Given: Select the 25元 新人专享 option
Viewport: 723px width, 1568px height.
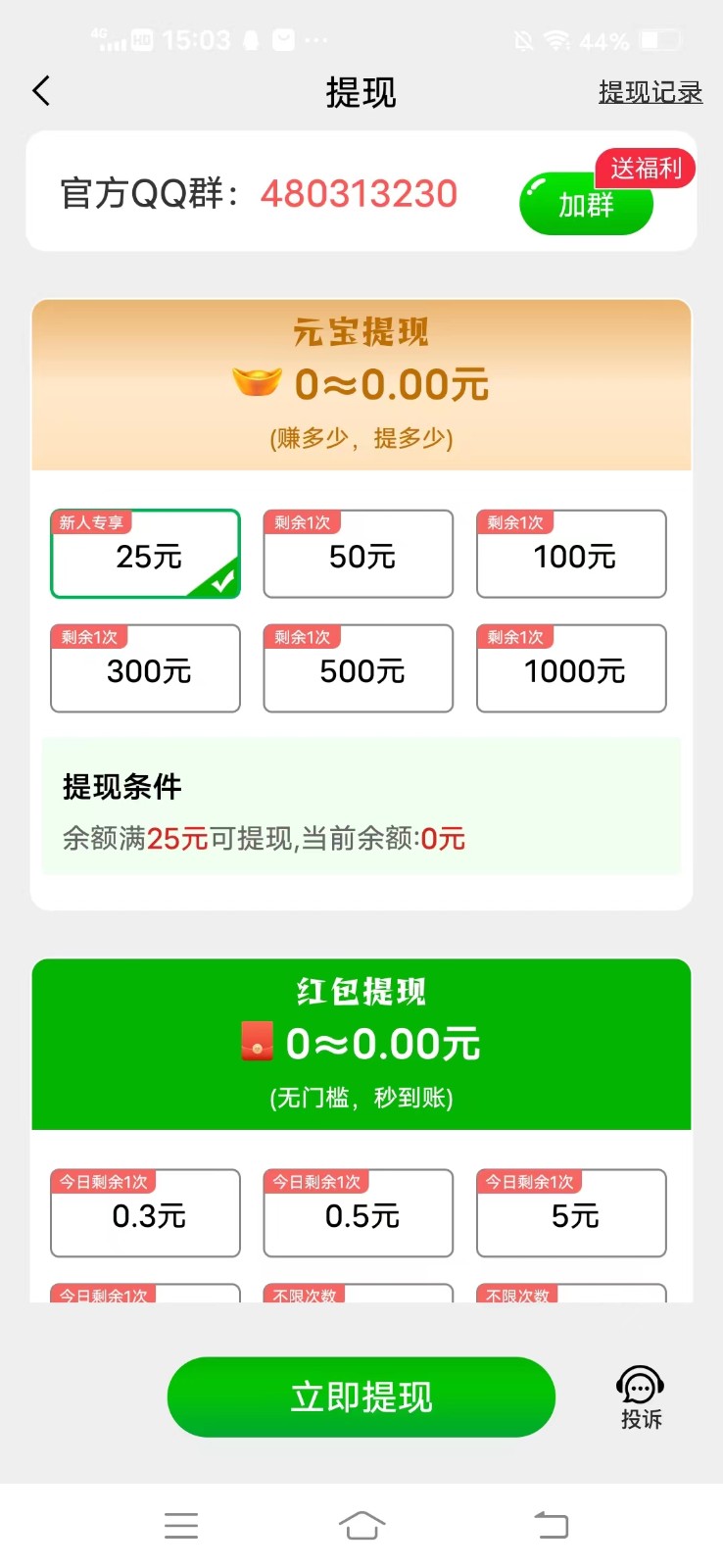Looking at the screenshot, I should [x=145, y=555].
